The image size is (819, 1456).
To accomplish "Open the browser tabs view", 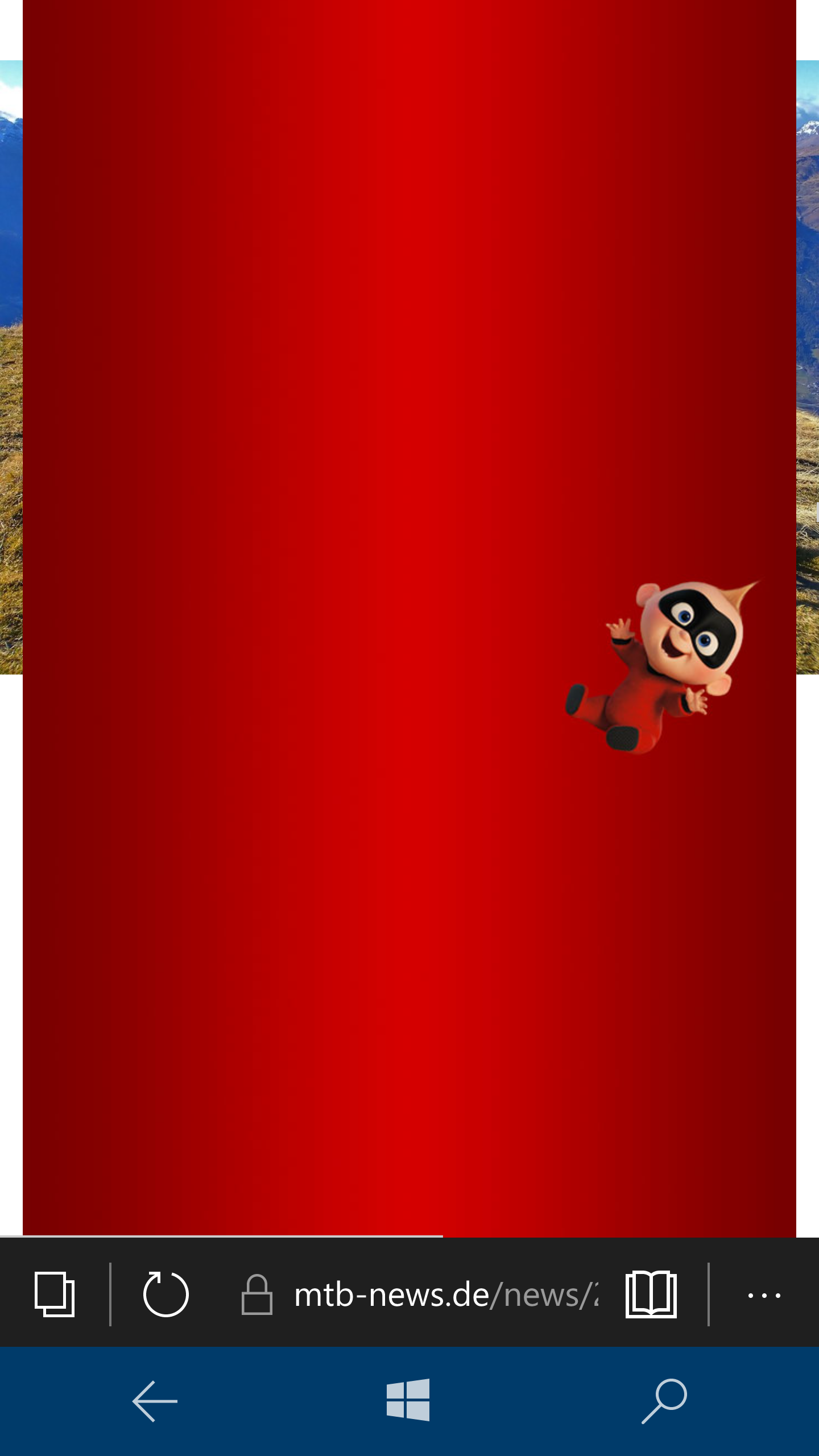I will coord(55,1294).
